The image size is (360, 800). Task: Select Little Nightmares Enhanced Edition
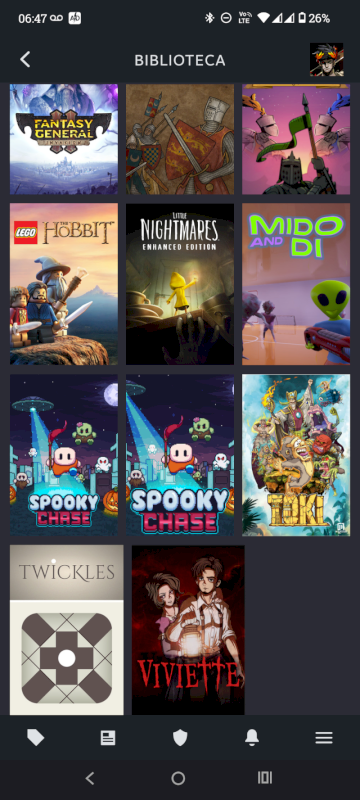tap(180, 284)
